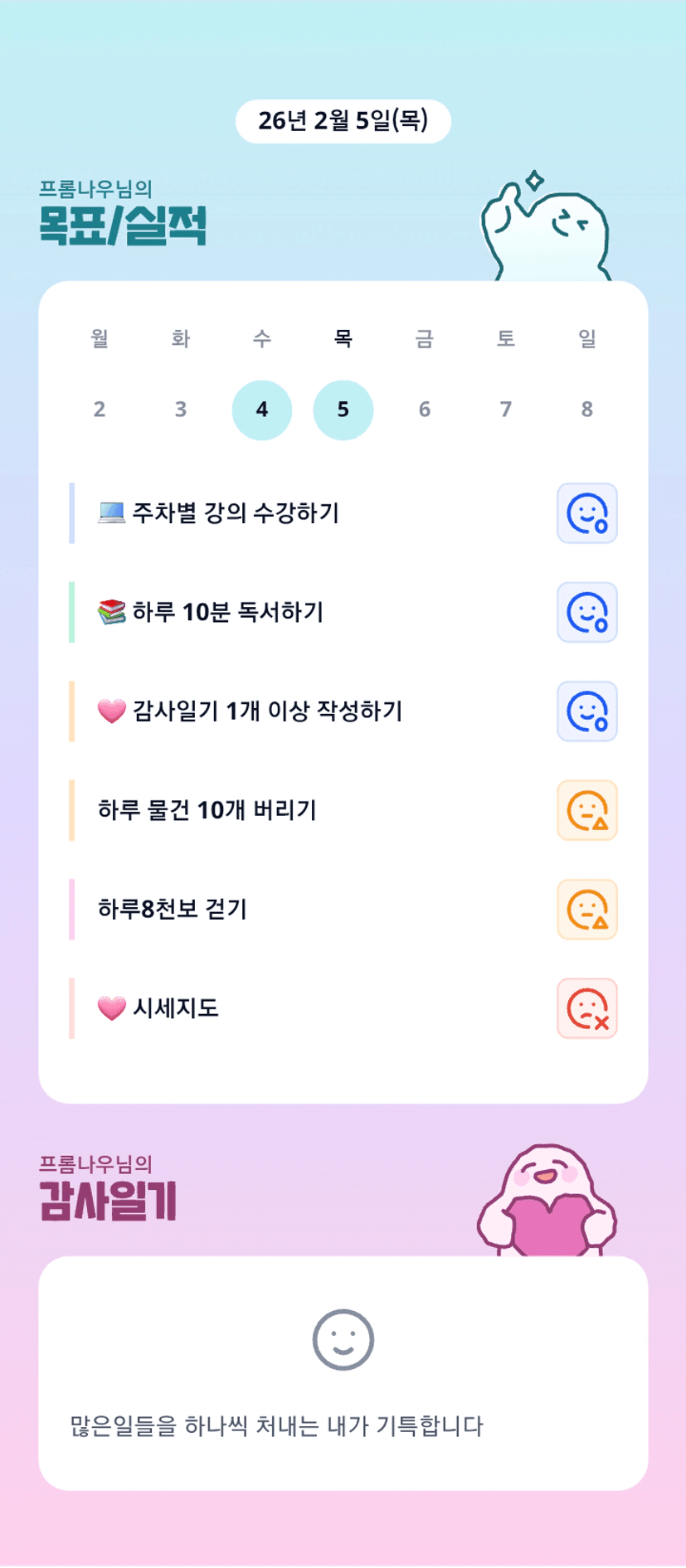Change the status face for 하루8천보 걷기
This screenshot has height=1568, width=686.
(586, 910)
